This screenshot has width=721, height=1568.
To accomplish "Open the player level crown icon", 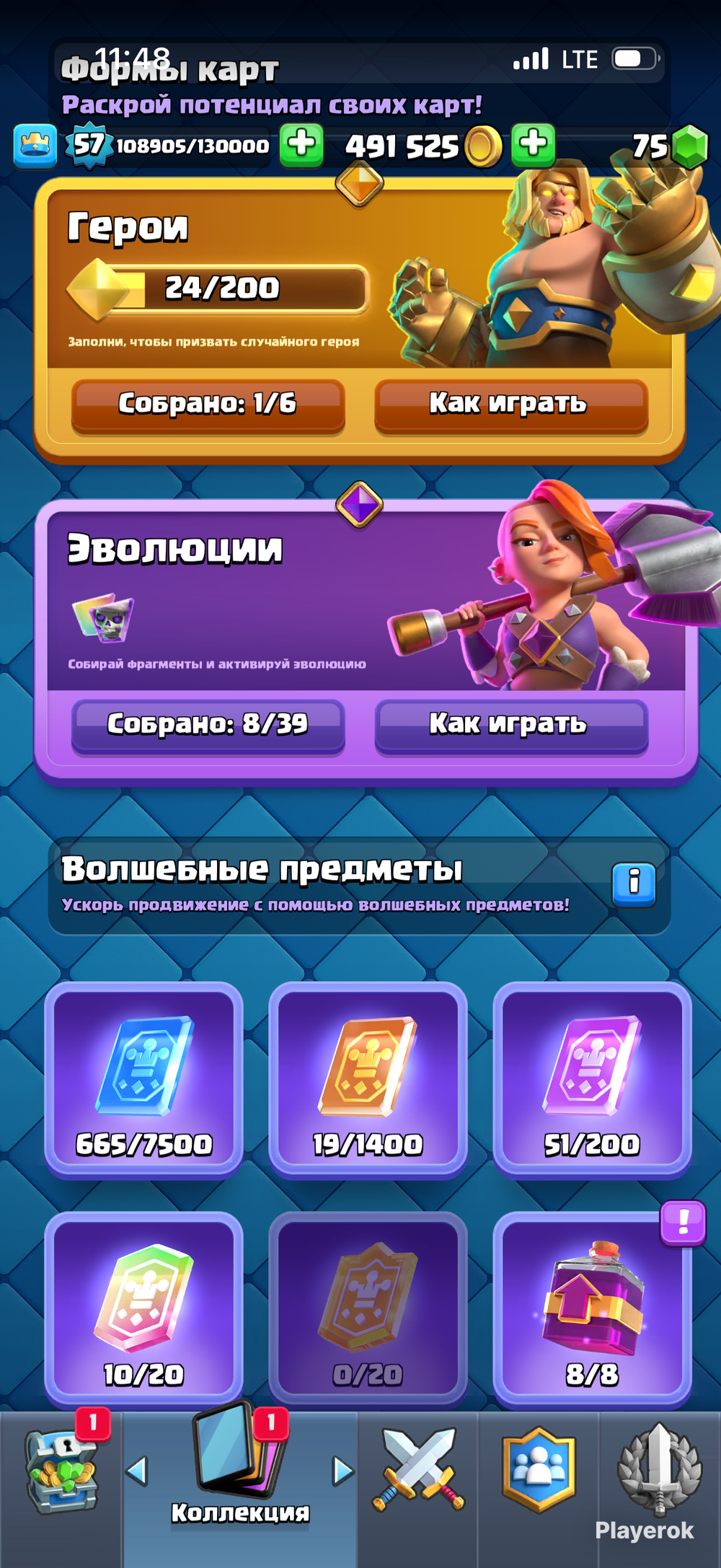I will (35, 146).
